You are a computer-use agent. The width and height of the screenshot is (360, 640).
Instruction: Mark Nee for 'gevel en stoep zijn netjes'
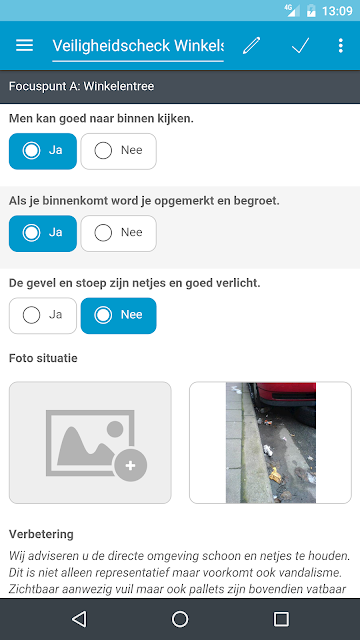118,316
